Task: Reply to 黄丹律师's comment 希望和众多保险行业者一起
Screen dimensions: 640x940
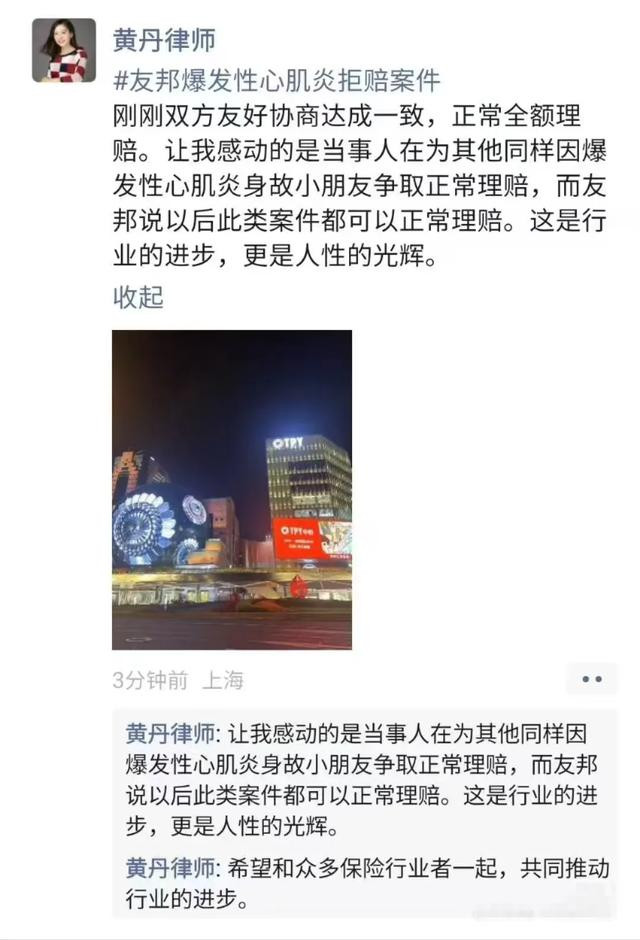Action: point(380,882)
